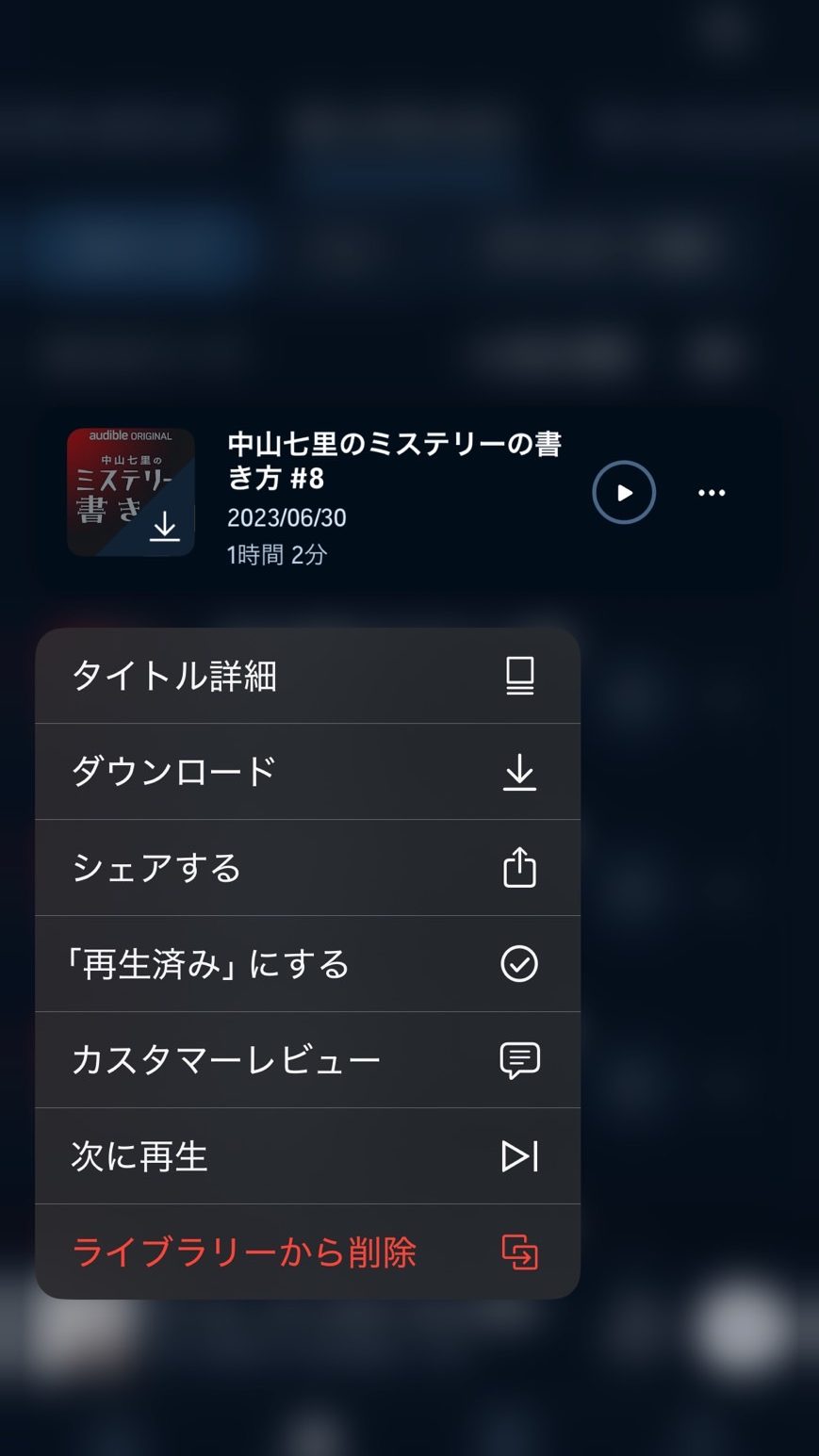This screenshot has height=1456, width=819.
Task: Tap ライブラリーから削除
Action: pyautogui.click(x=307, y=1252)
